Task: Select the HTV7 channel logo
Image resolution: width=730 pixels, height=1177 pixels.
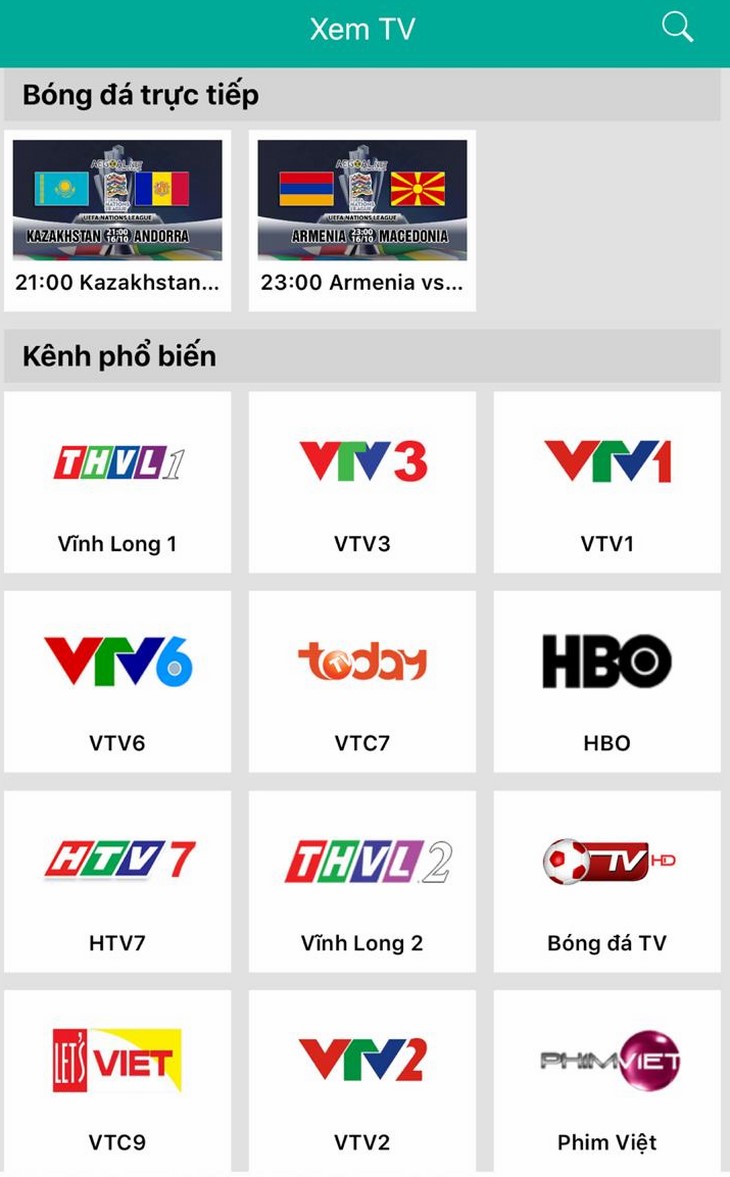Action: (x=119, y=860)
